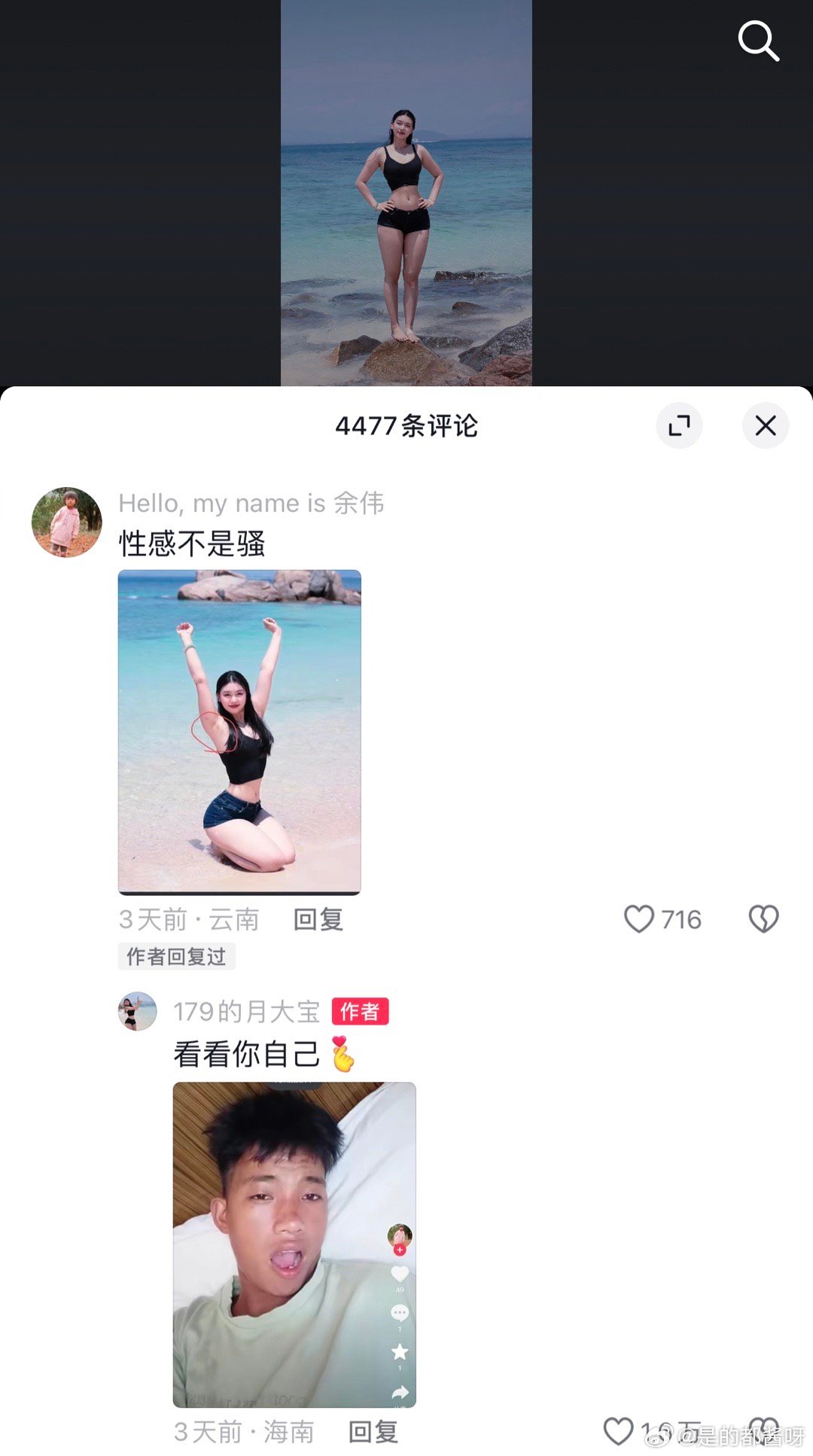Image resolution: width=813 pixels, height=1456 pixels.
Task: Open search at top right
Action: [758, 41]
